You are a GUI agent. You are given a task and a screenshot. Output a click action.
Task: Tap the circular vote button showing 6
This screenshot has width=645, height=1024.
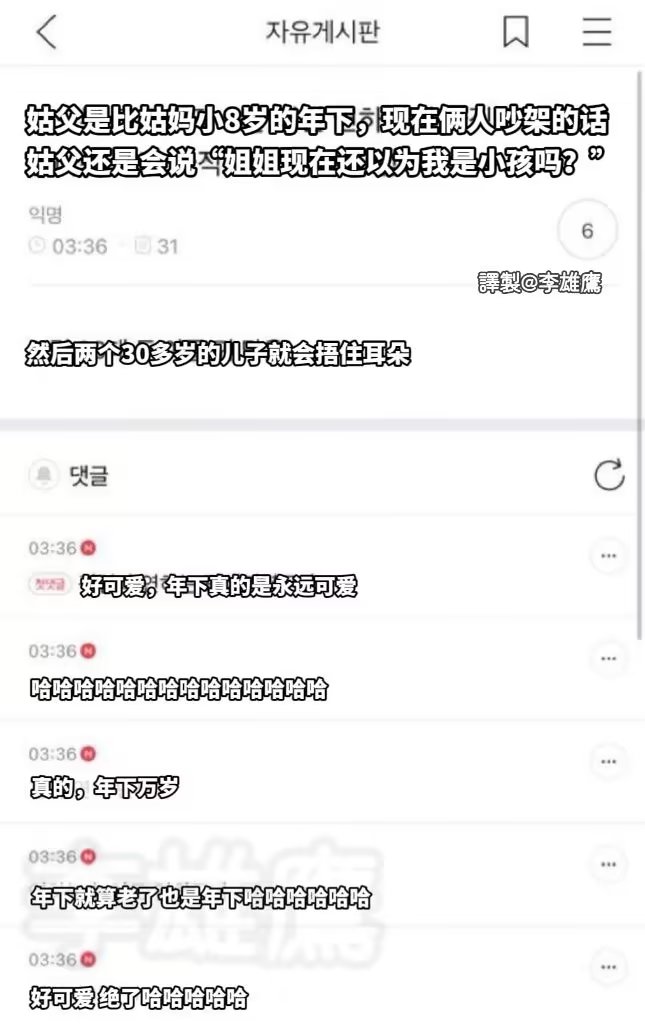point(587,232)
